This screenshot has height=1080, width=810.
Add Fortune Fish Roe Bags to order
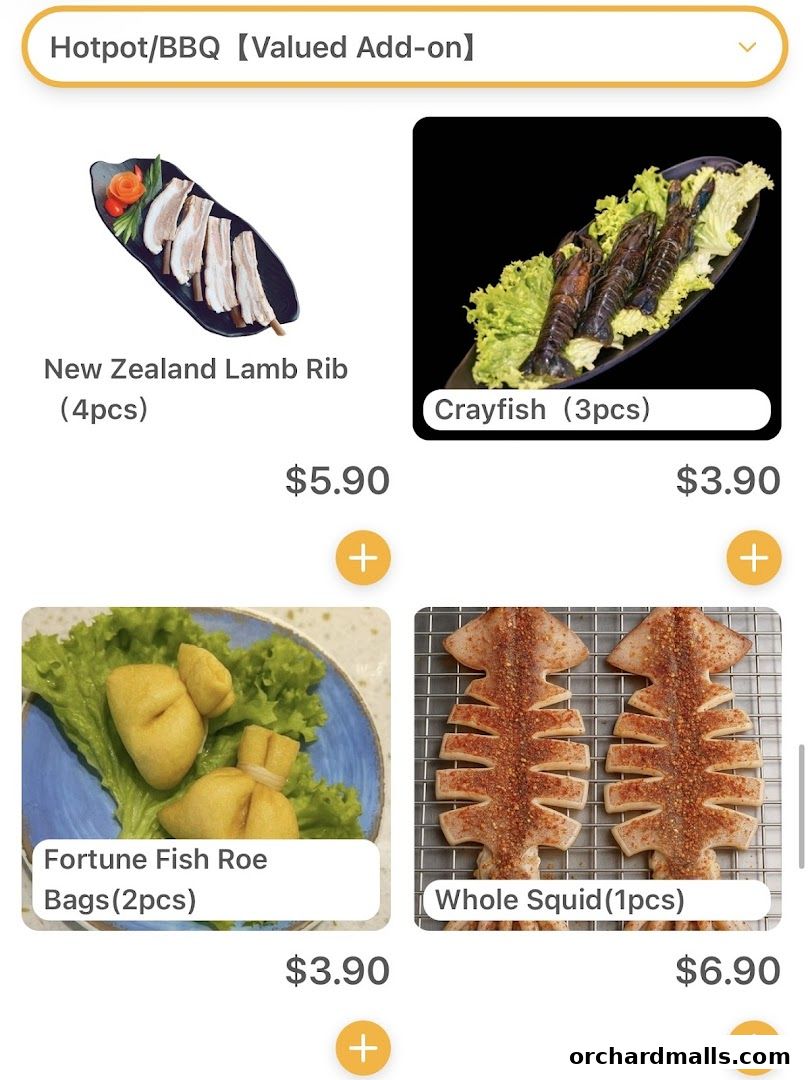coord(362,1047)
